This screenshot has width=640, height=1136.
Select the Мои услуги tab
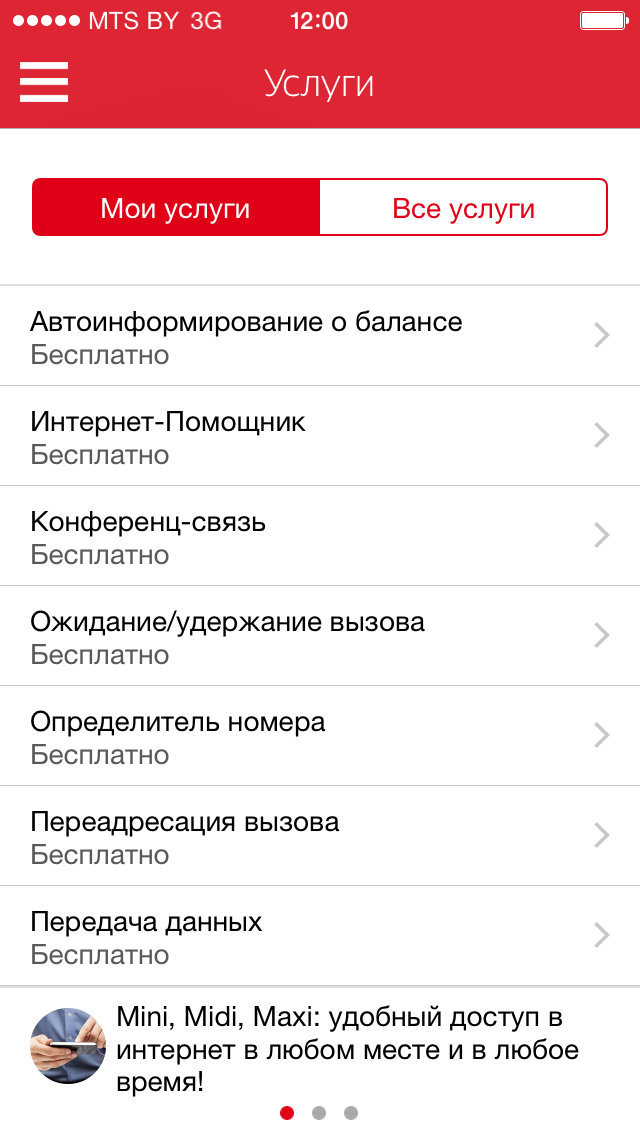coord(176,208)
